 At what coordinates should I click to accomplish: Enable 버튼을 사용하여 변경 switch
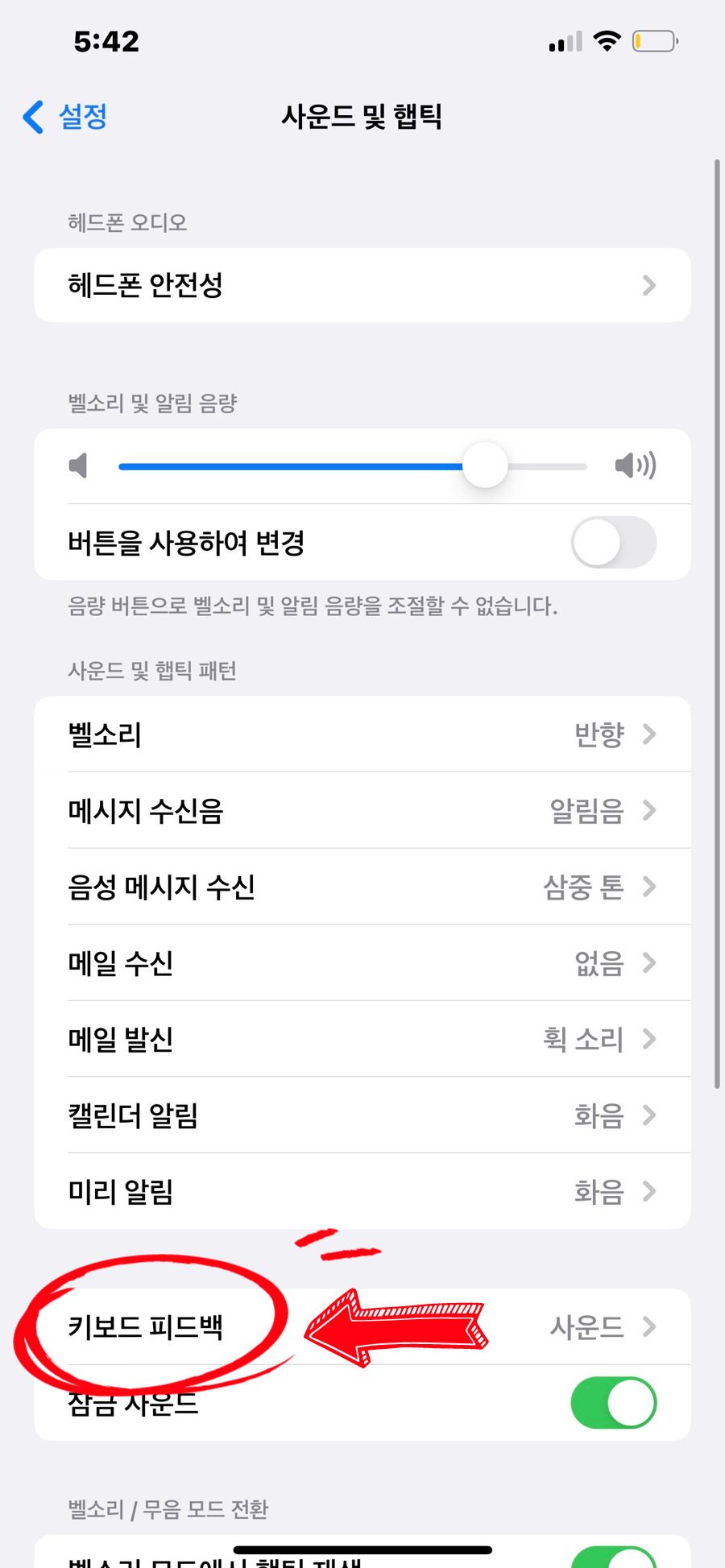pyautogui.click(x=613, y=542)
